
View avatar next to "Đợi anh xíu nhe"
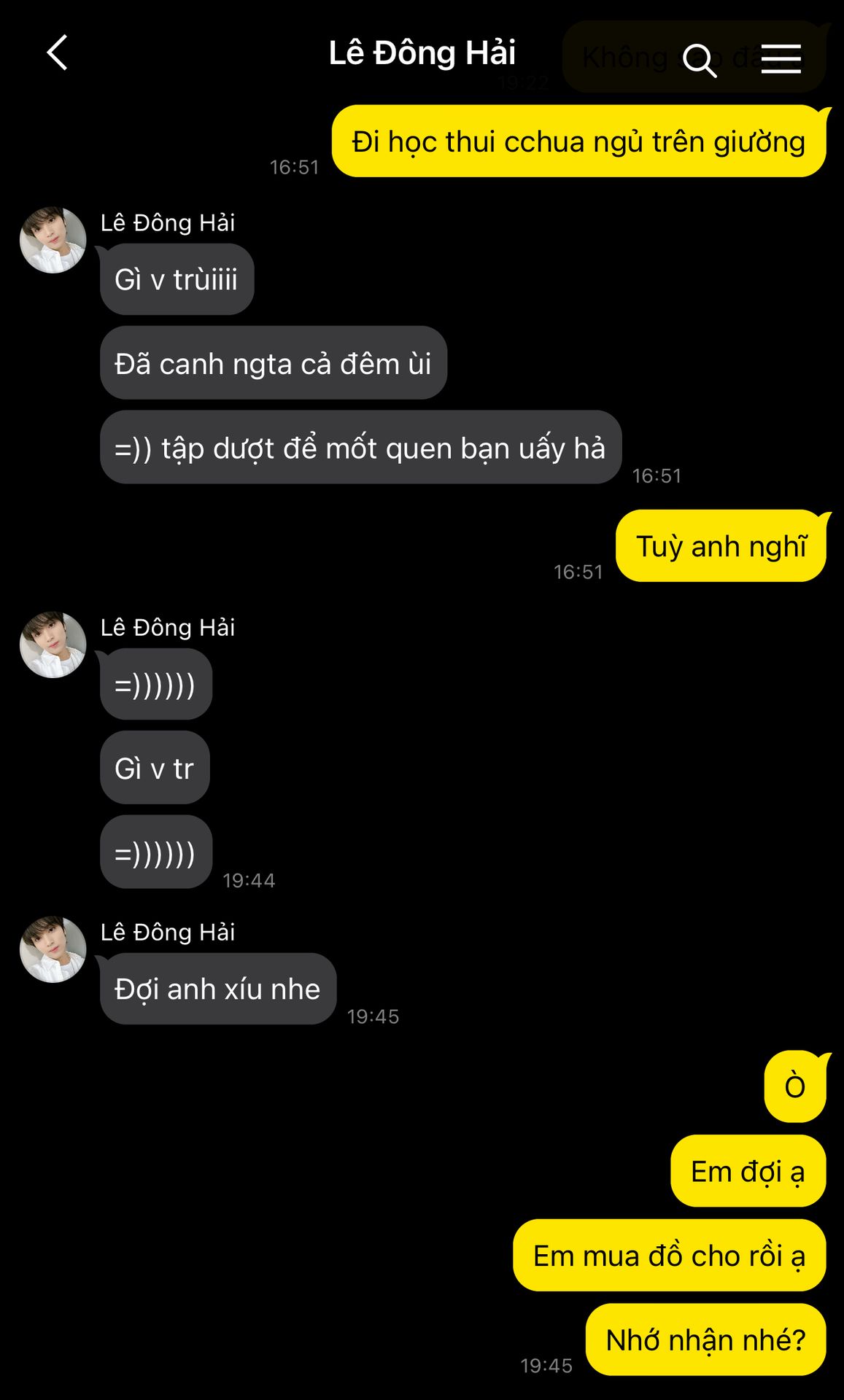[53, 949]
